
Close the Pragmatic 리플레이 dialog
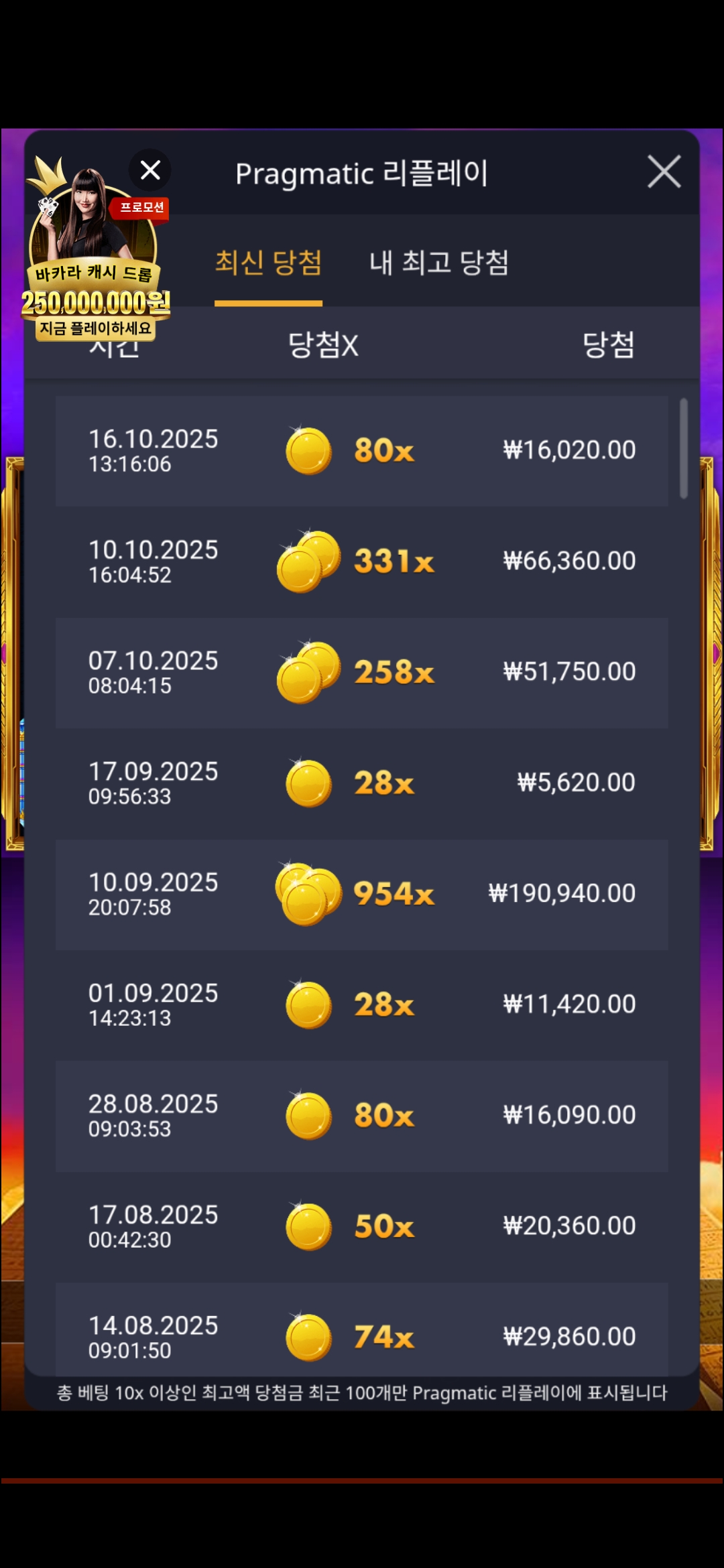(664, 172)
